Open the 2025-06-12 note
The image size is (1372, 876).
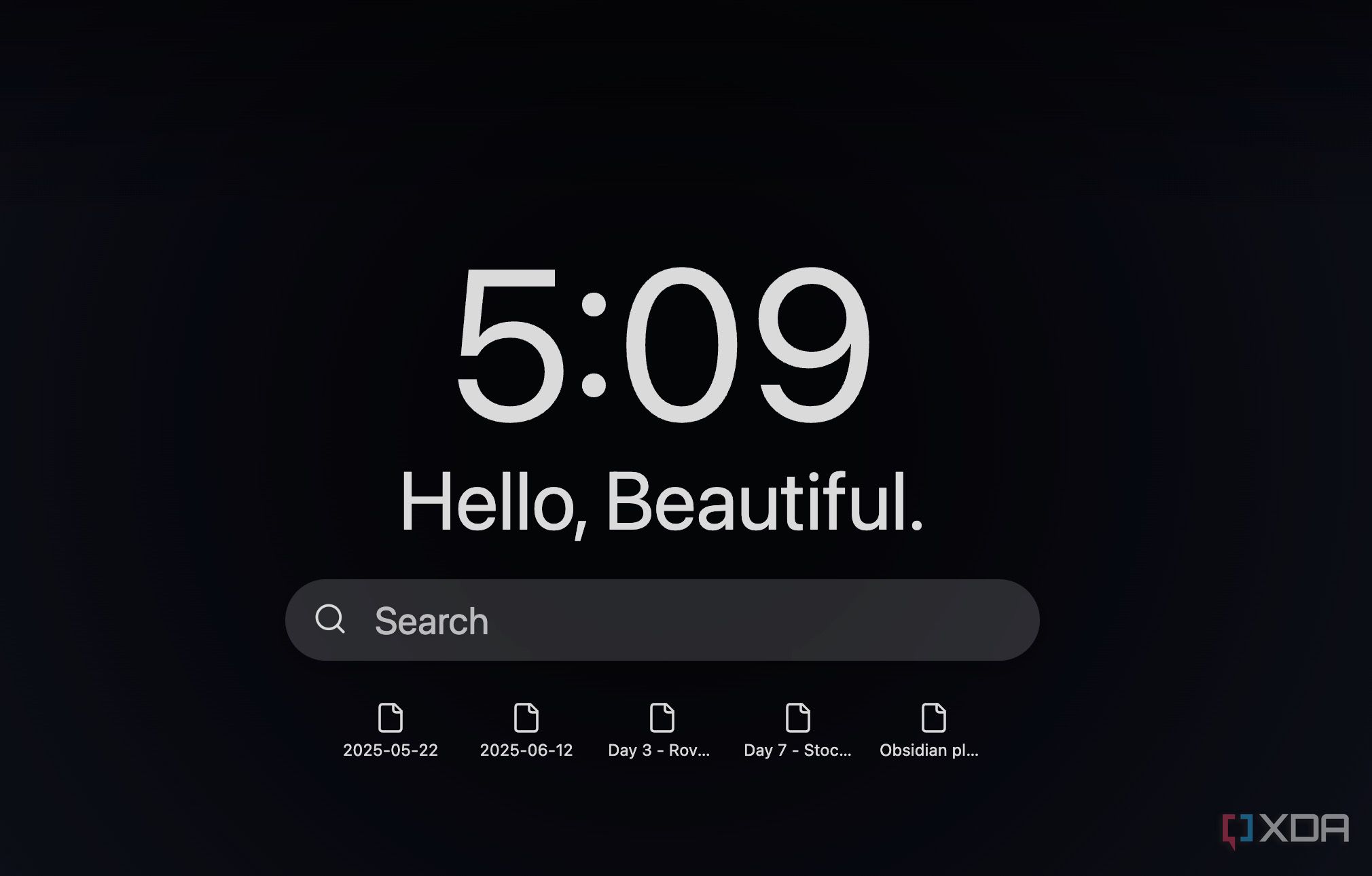click(526, 730)
